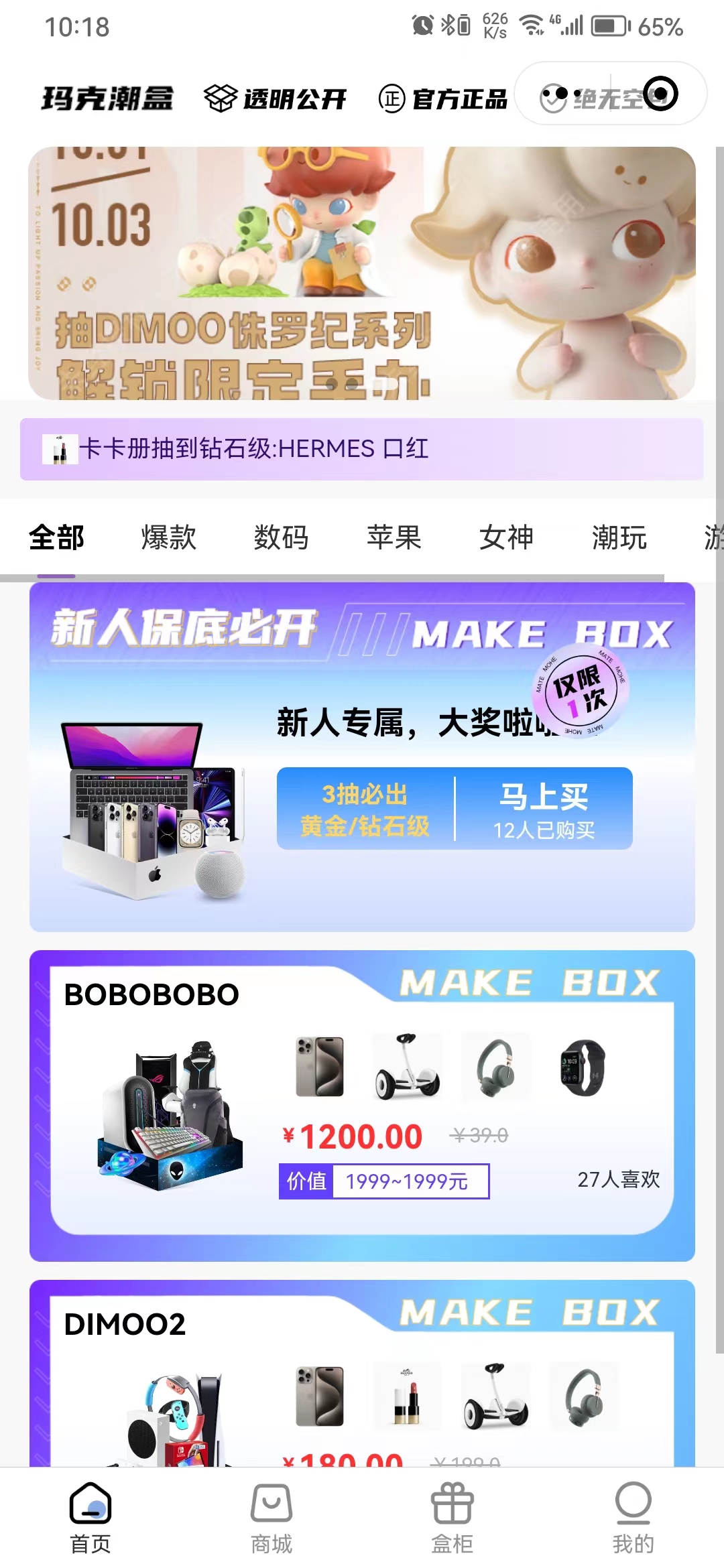
Task: Tap the mini program close circle icon
Action: tap(660, 94)
